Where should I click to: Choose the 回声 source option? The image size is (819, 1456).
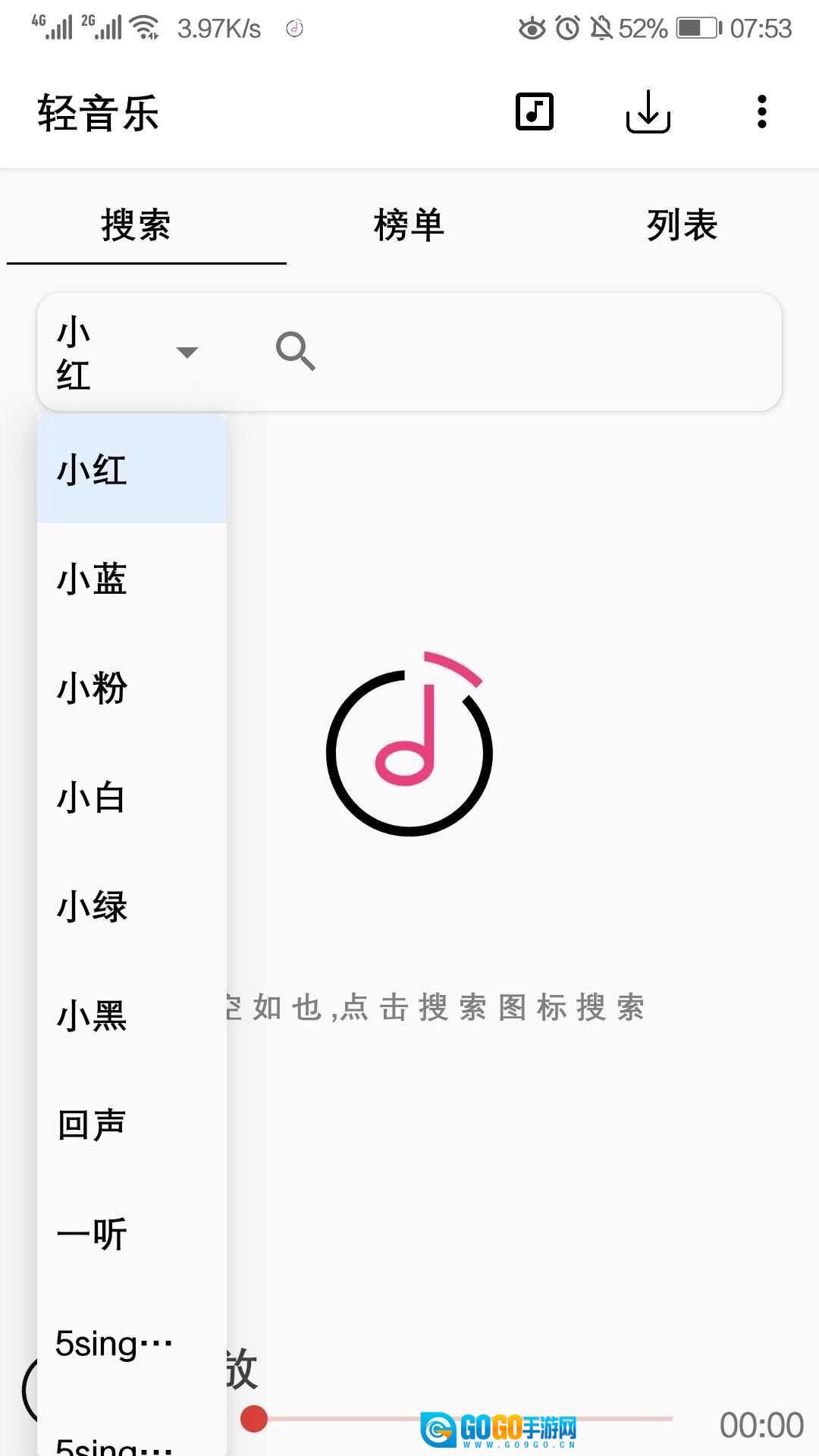(x=131, y=1125)
